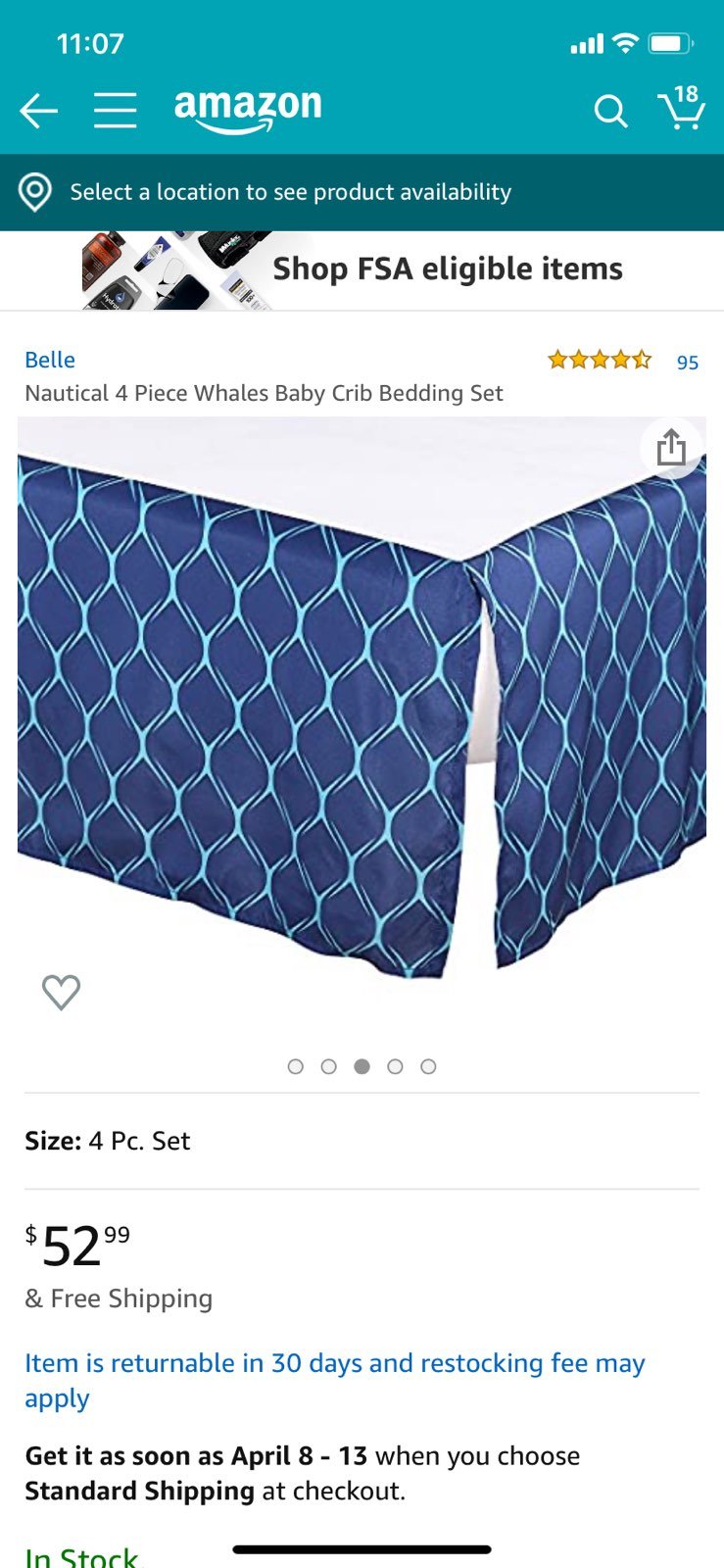This screenshot has height=1568, width=724.
Task: Open the Shop FSA eligible items banner
Action: [x=362, y=270]
